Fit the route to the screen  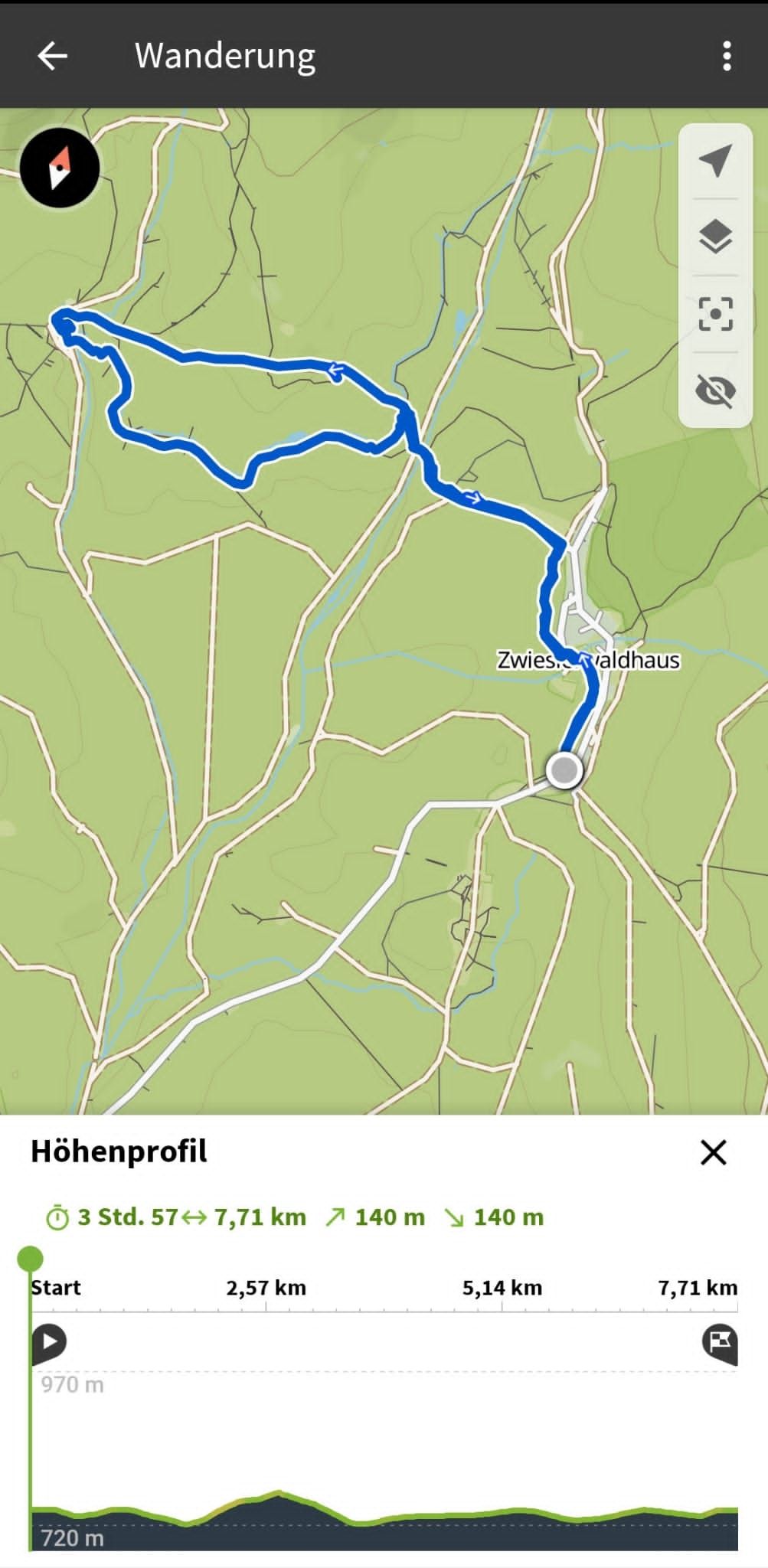coord(715,314)
